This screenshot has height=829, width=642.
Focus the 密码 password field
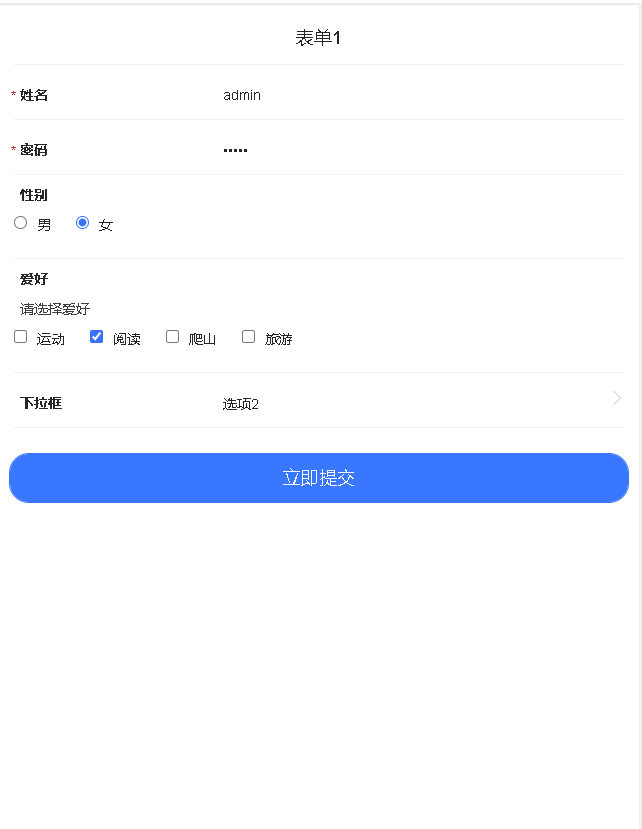point(400,150)
